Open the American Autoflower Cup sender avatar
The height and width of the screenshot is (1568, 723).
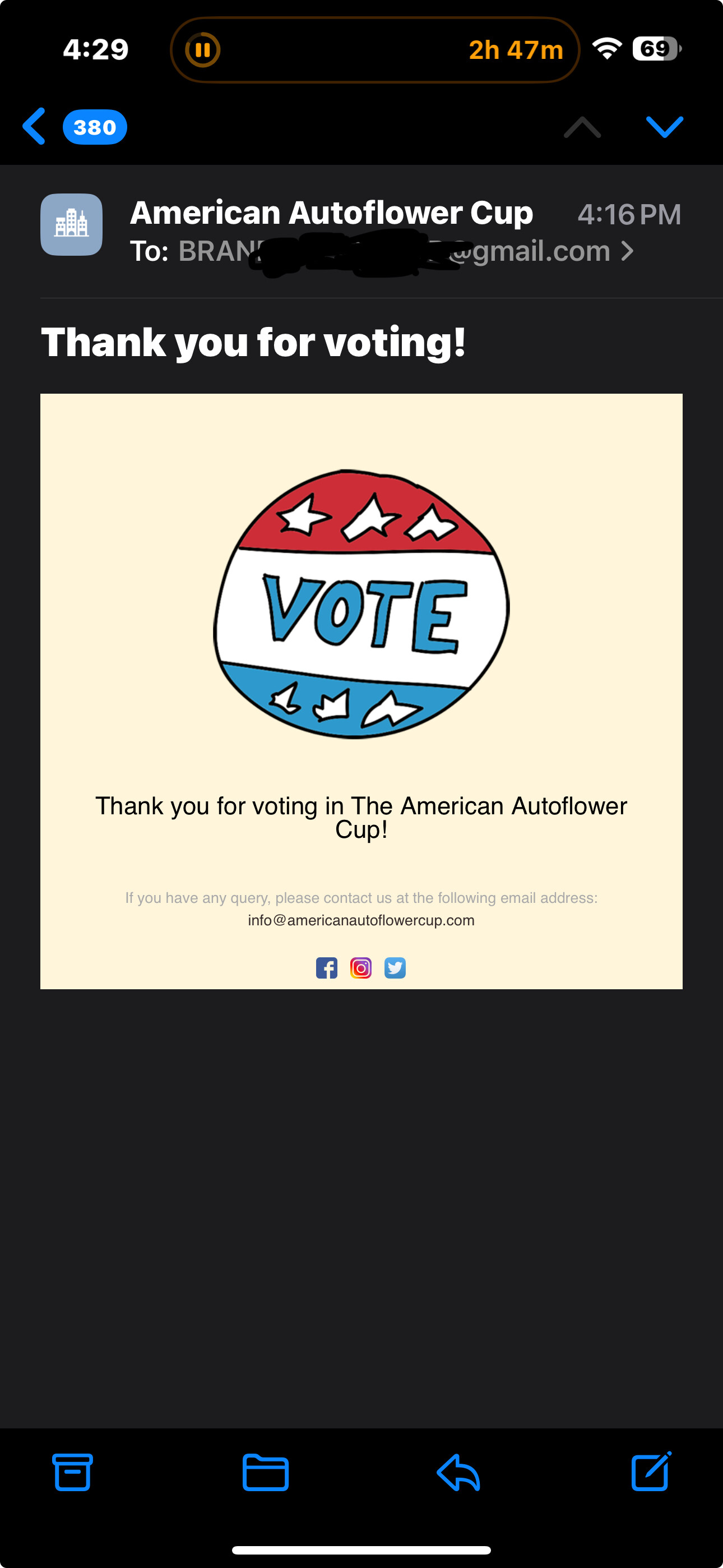click(71, 225)
